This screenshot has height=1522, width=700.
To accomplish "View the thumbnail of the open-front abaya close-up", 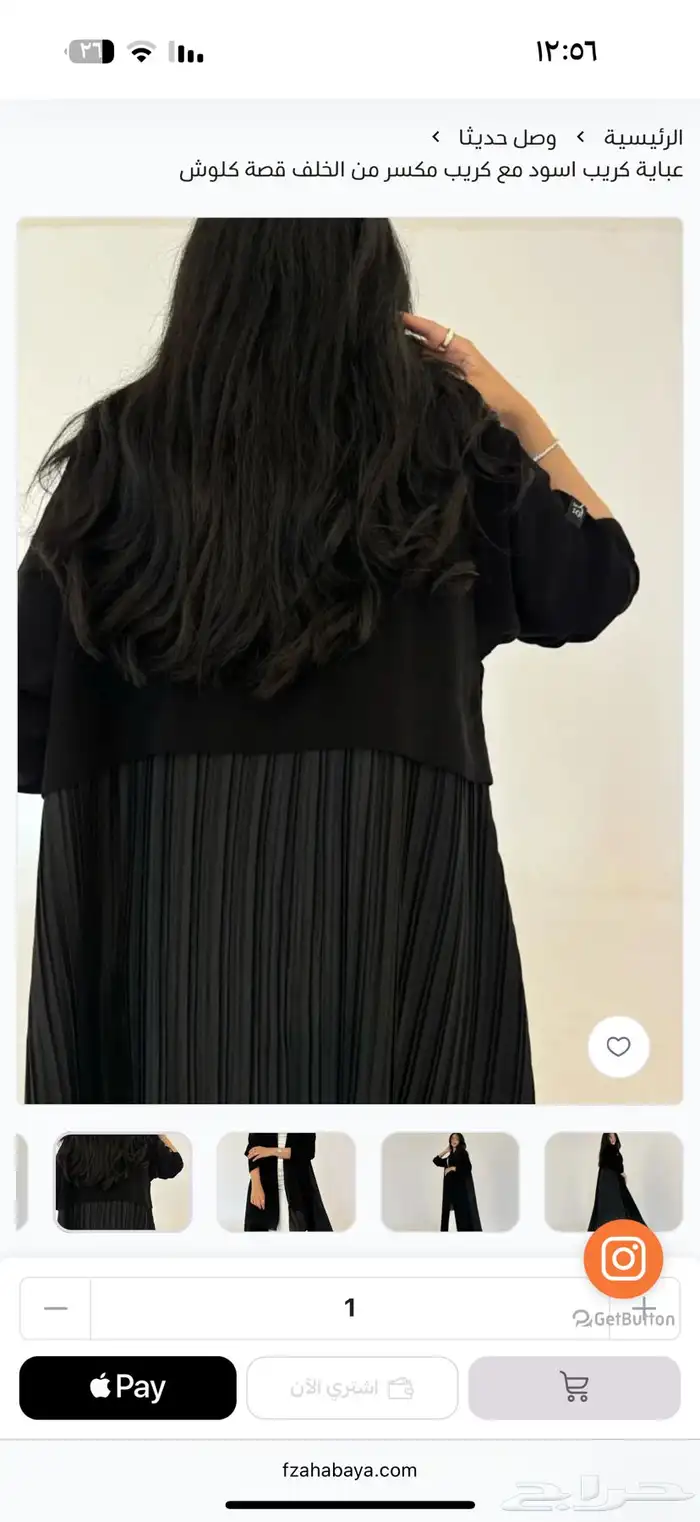I will [x=286, y=1181].
